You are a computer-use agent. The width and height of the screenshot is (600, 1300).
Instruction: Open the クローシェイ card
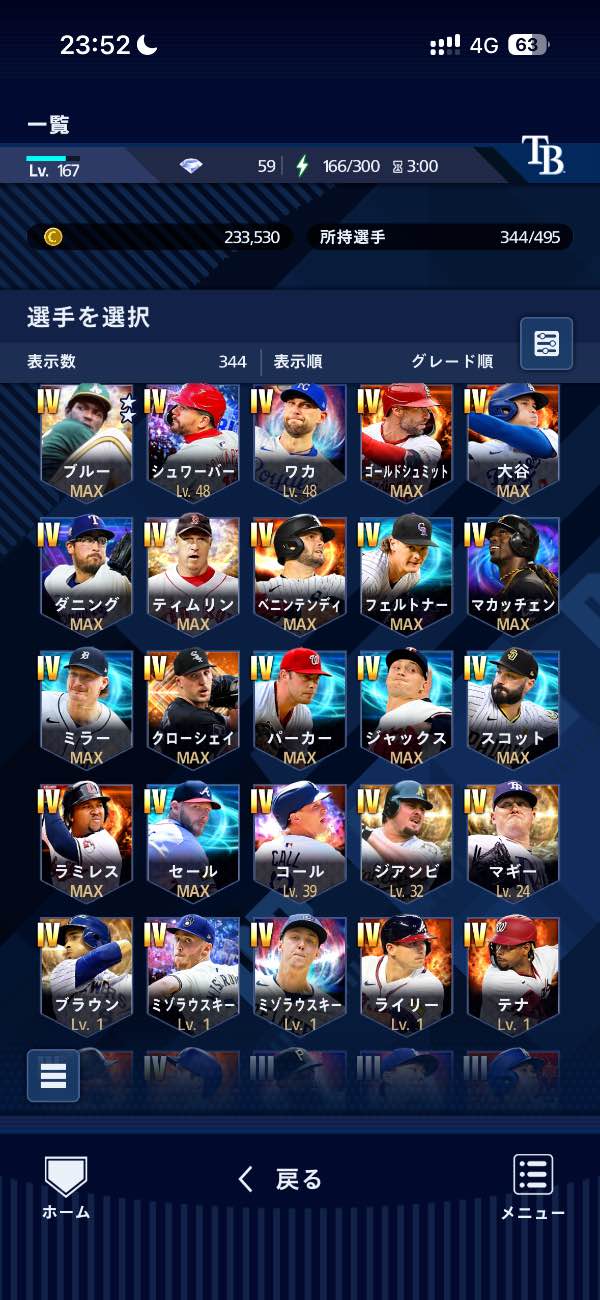193,708
